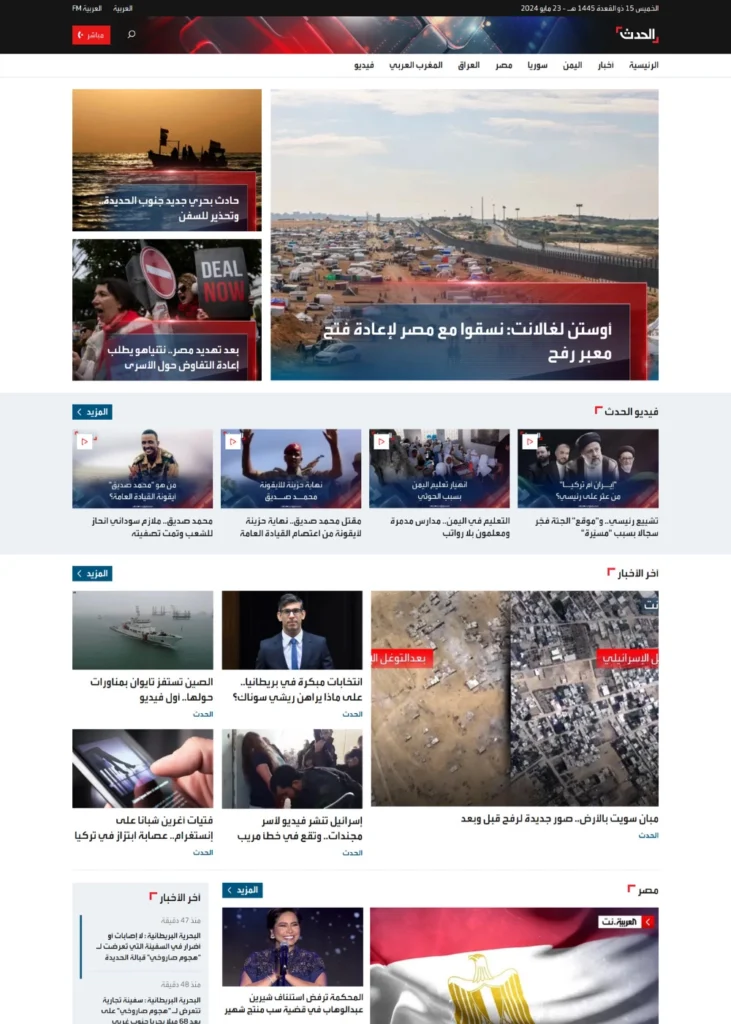Go to the الرئيسية home tab

tap(643, 65)
